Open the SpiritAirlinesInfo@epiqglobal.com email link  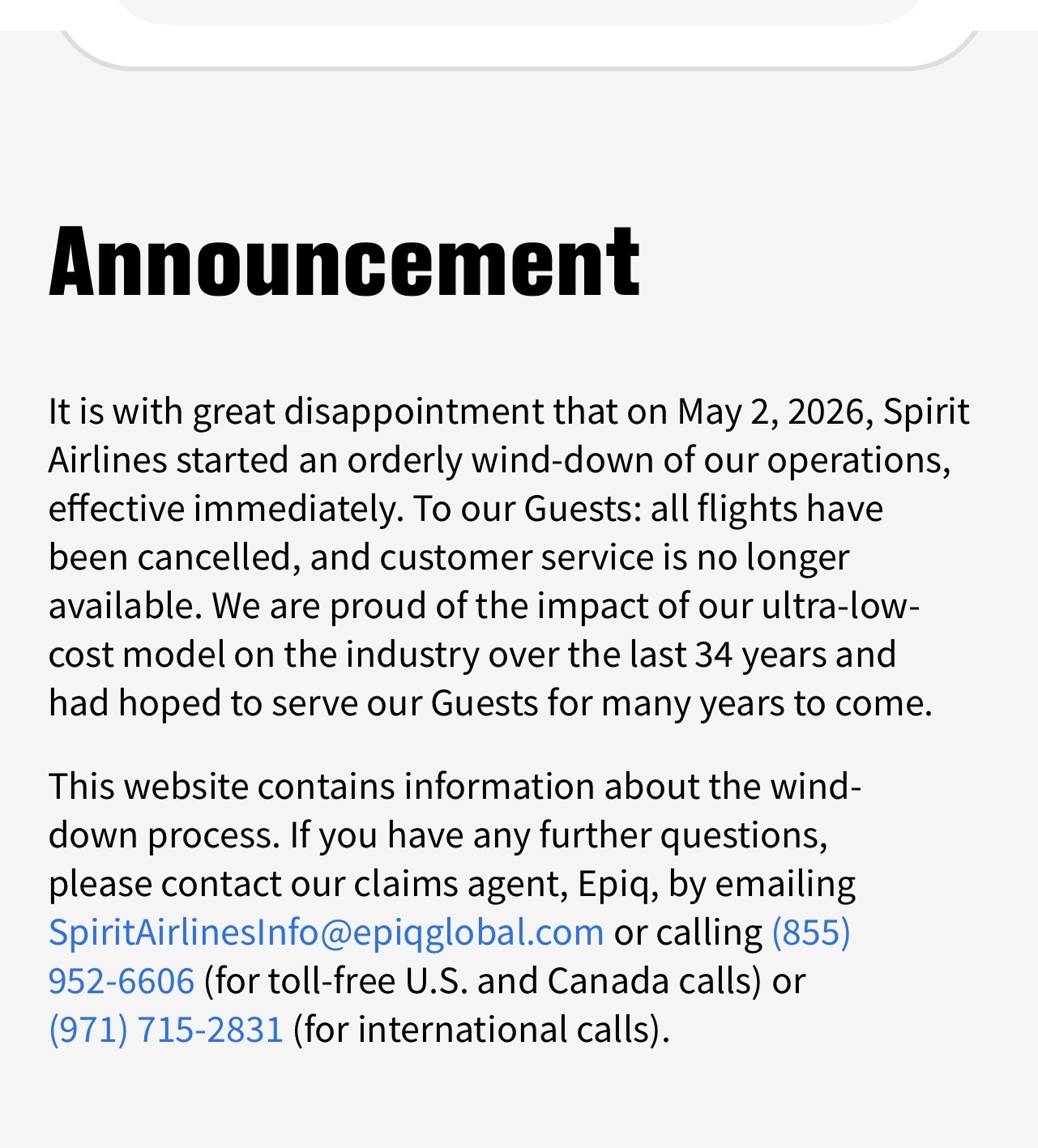[x=326, y=932]
